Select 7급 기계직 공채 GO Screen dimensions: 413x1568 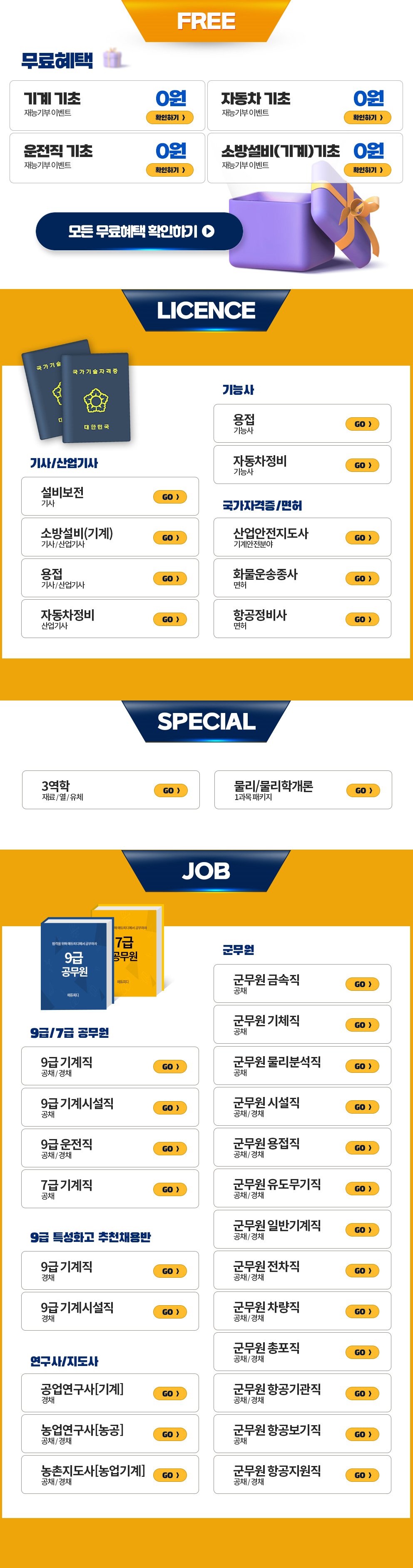[x=170, y=1189]
